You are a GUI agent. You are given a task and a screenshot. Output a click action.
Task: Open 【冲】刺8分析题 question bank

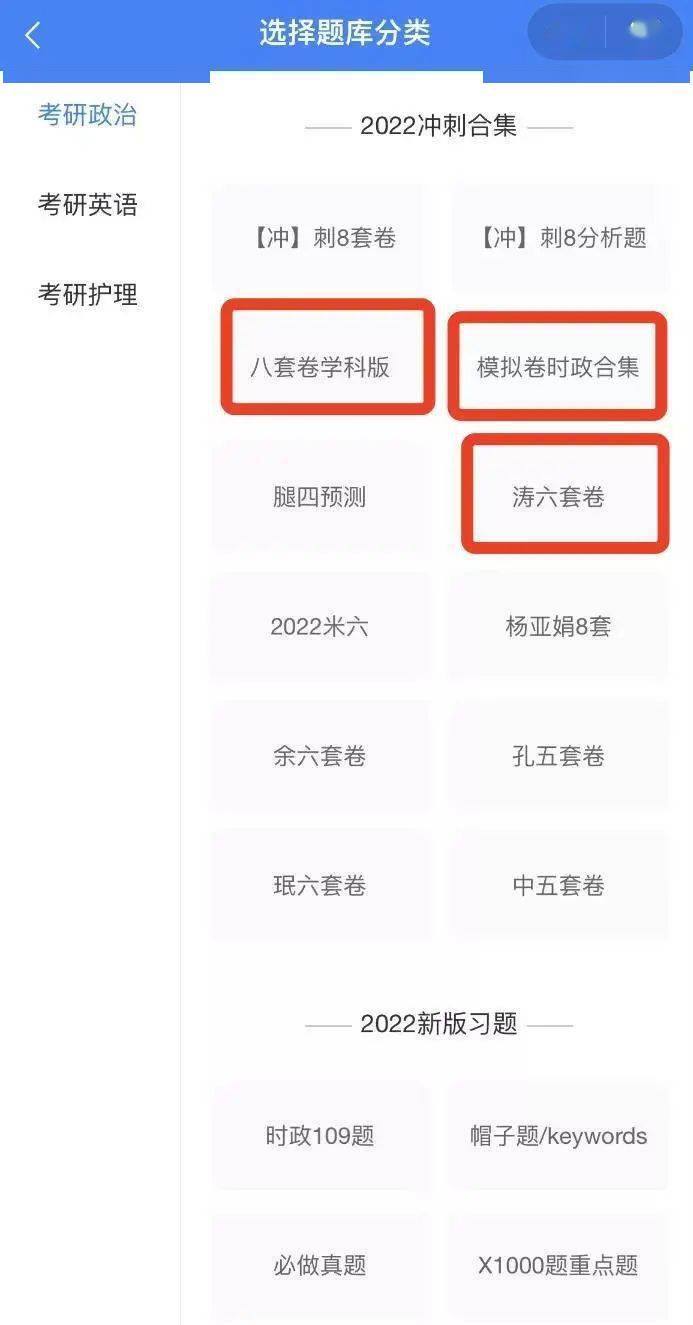tap(558, 237)
